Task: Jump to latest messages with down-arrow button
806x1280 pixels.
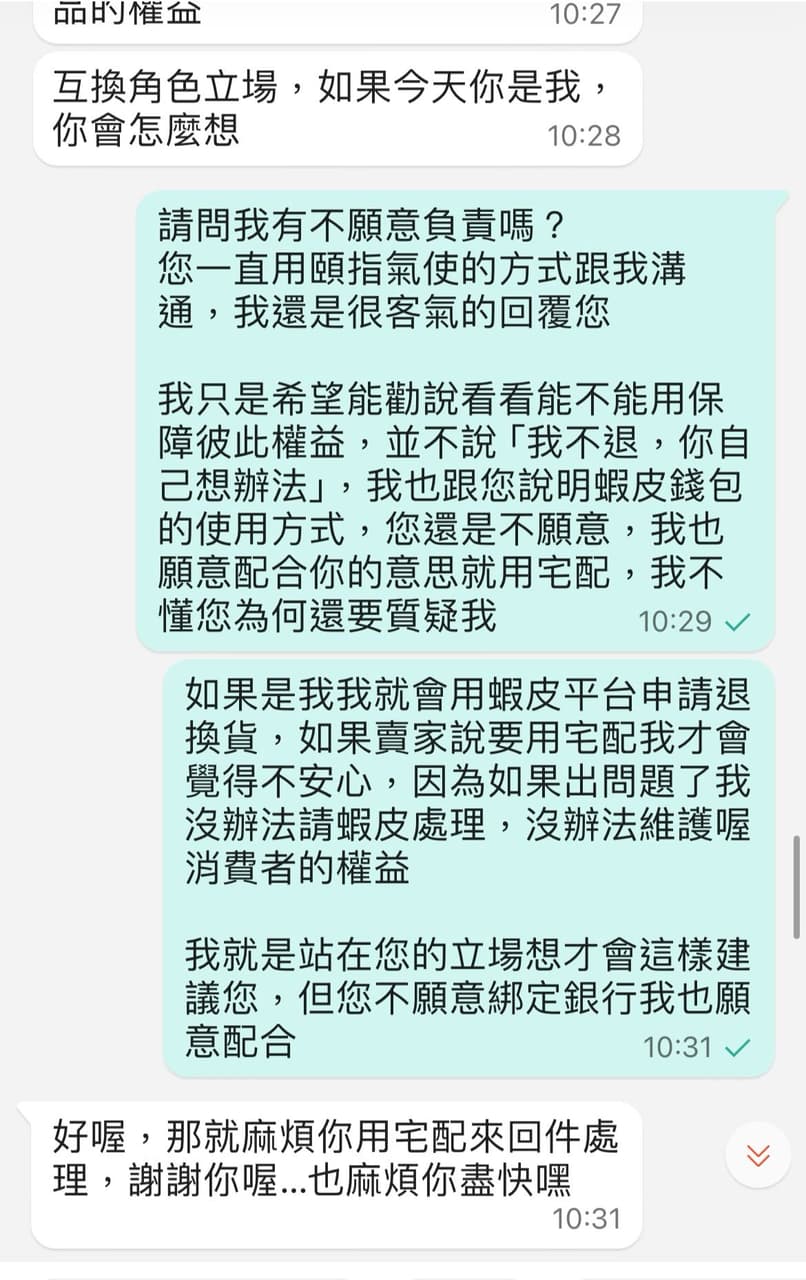Action: [758, 1157]
